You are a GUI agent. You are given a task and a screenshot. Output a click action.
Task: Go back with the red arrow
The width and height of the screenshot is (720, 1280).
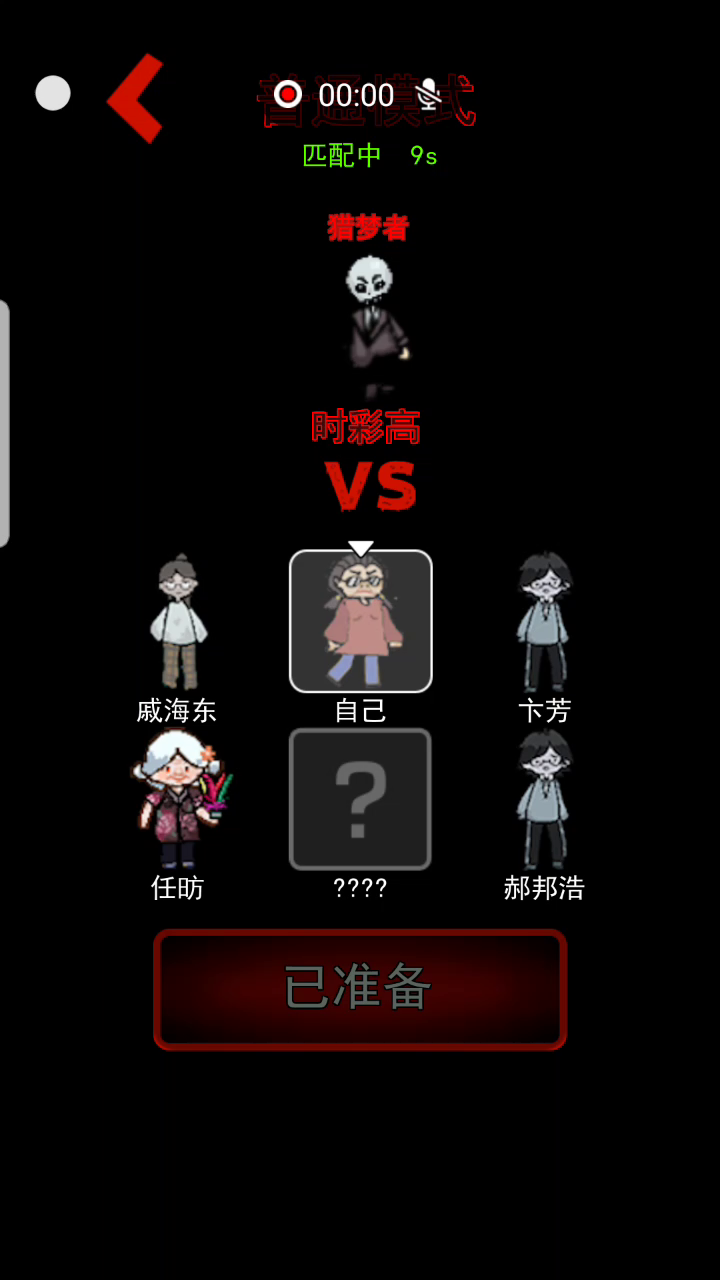[135, 98]
